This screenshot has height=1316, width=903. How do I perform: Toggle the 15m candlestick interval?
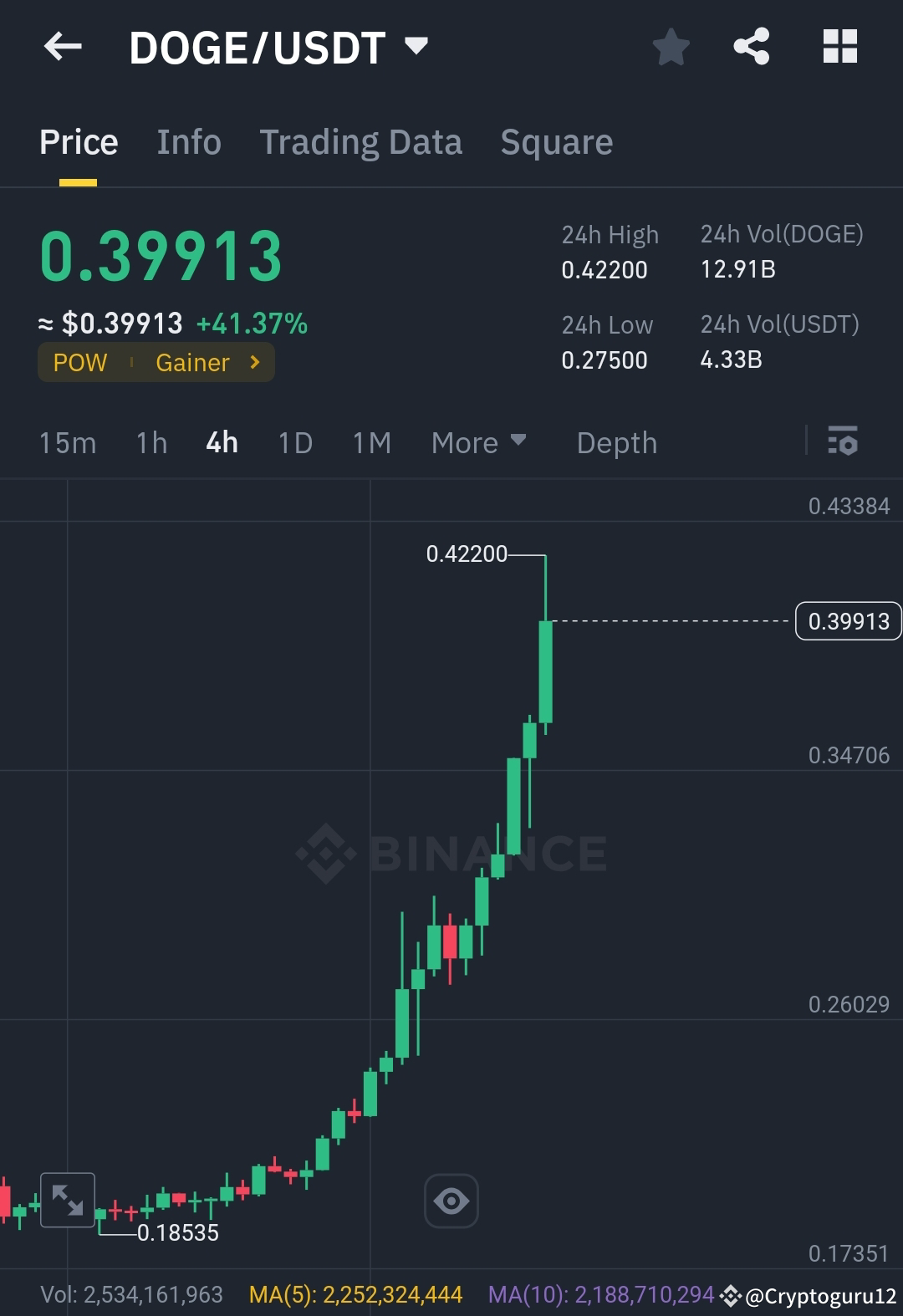68,443
